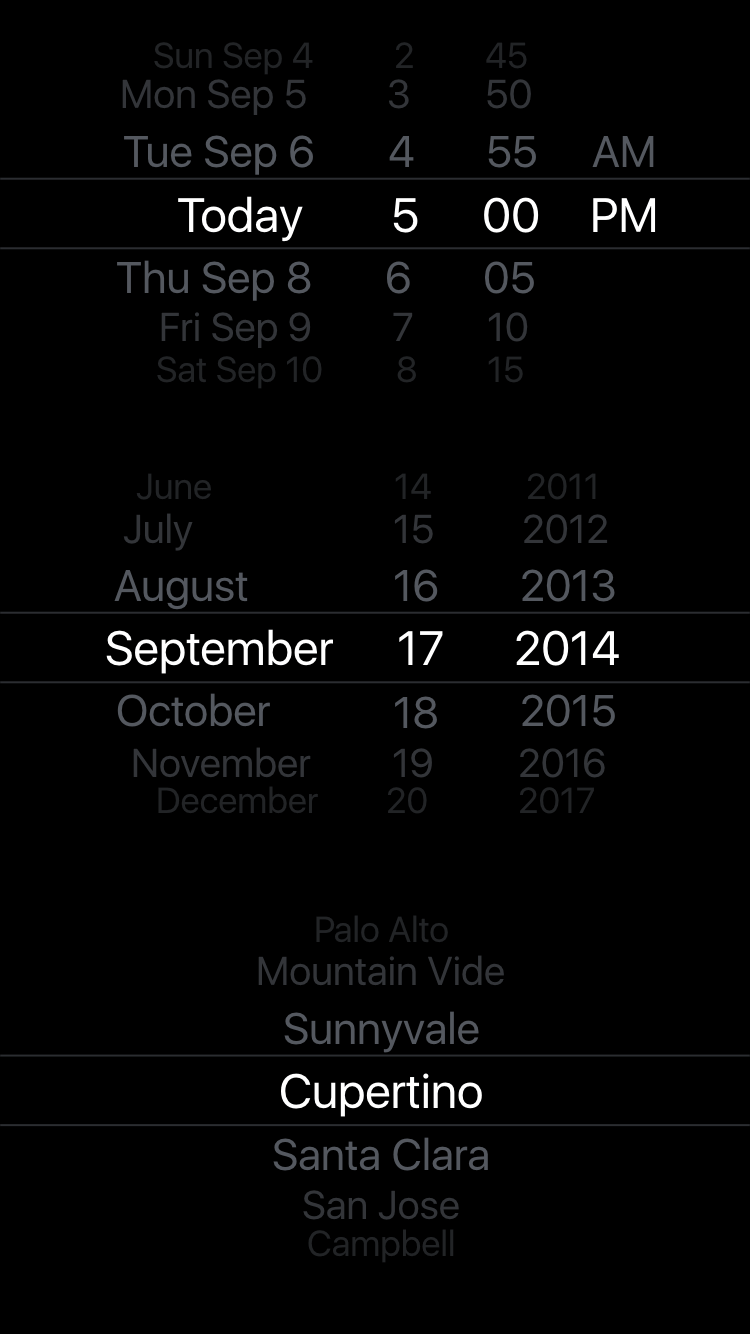Select Santa Clara in the city picker
This screenshot has height=1334, width=750.
pos(381,1156)
